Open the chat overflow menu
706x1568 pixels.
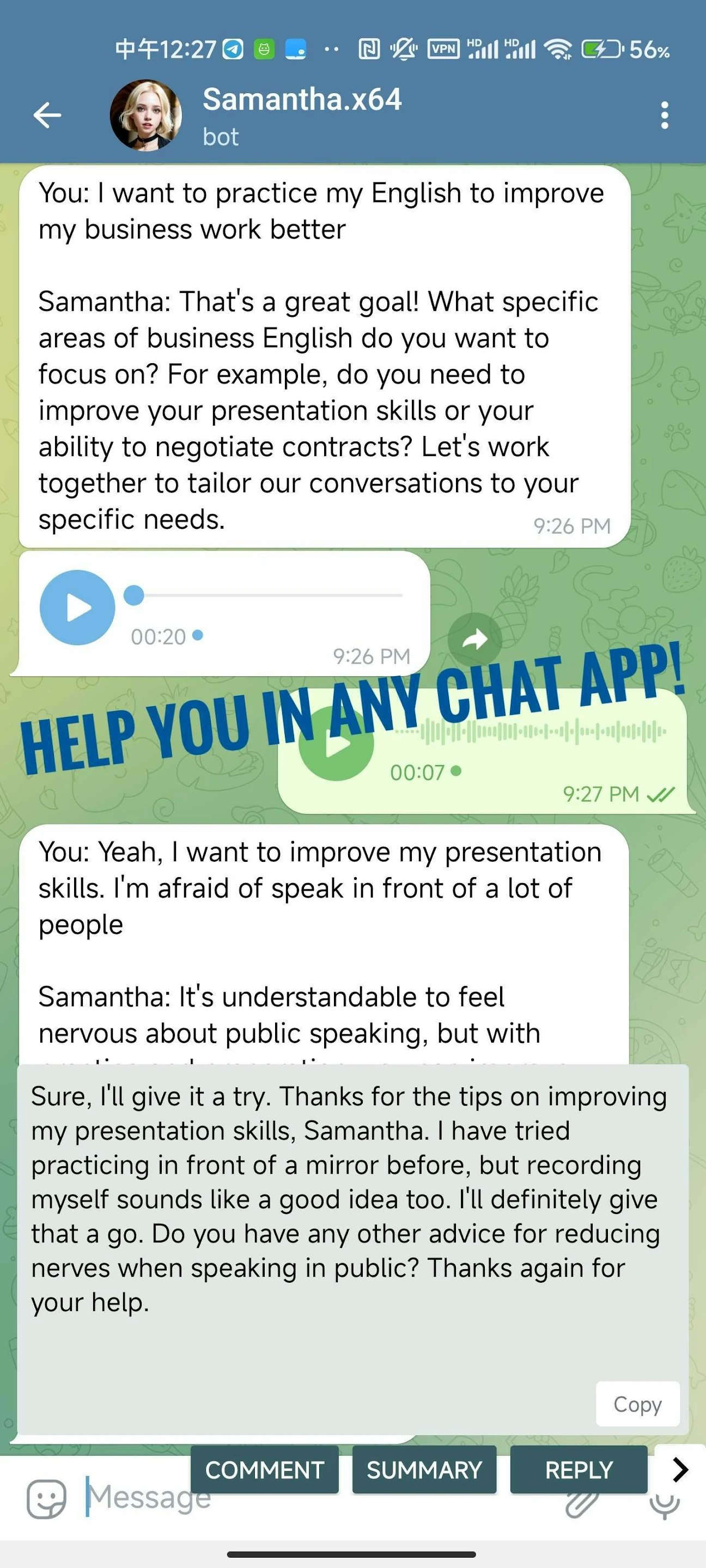665,115
